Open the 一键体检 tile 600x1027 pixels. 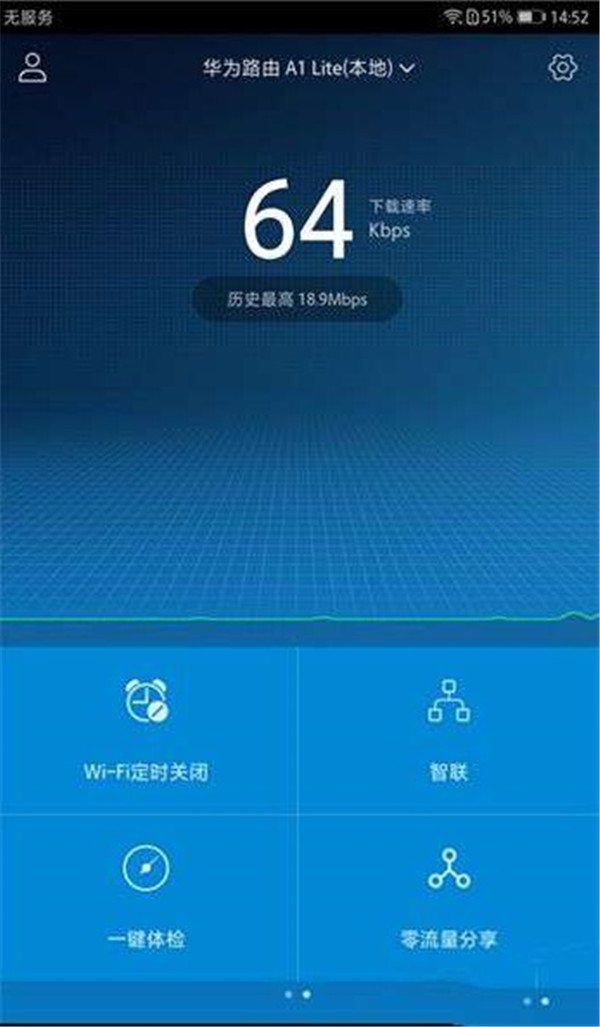pos(148,898)
